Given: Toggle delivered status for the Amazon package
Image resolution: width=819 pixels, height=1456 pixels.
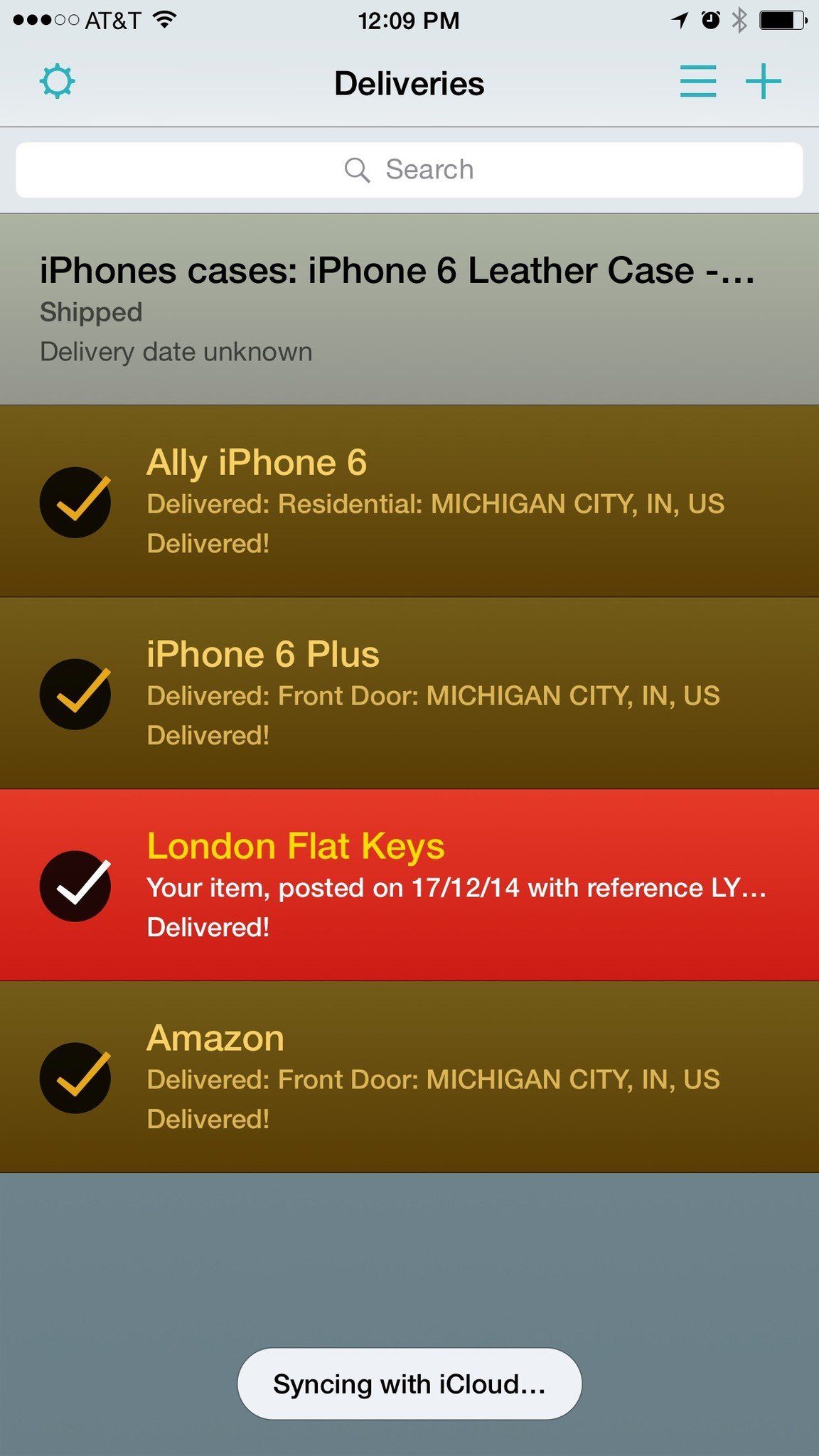Looking at the screenshot, I should pyautogui.click(x=75, y=1077).
